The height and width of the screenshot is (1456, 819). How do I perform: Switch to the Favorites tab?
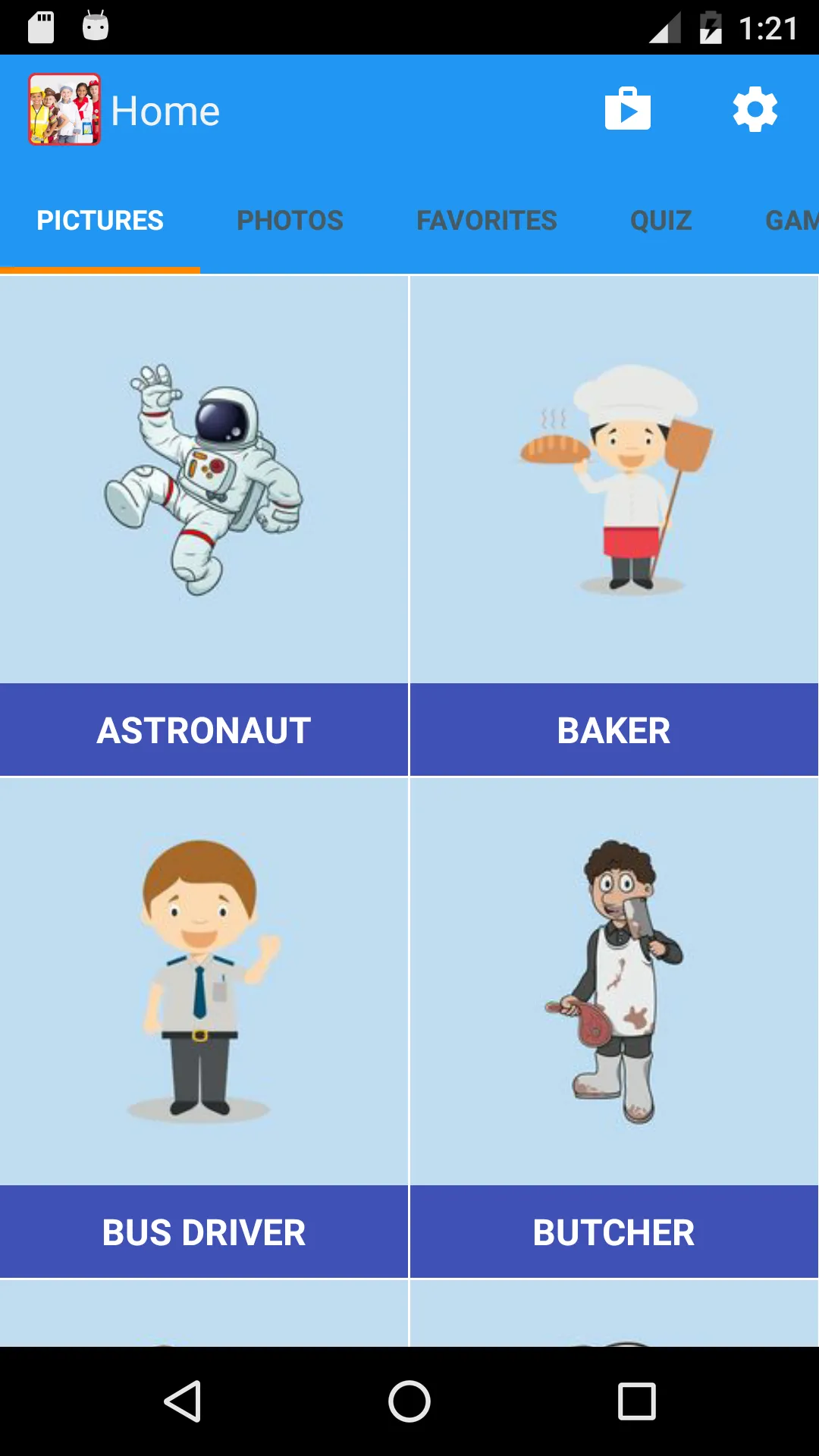pyautogui.click(x=487, y=221)
